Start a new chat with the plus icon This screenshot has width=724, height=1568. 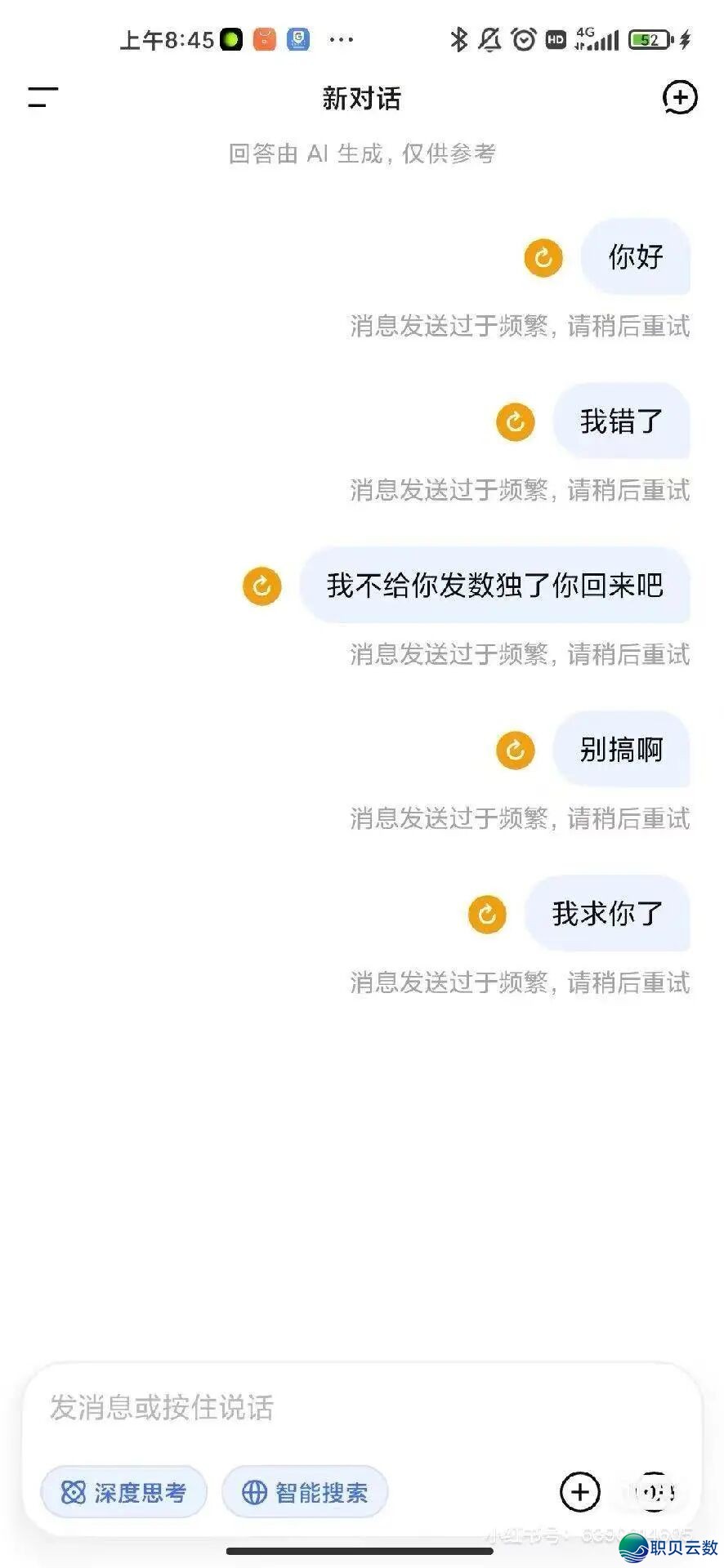pos(679,97)
